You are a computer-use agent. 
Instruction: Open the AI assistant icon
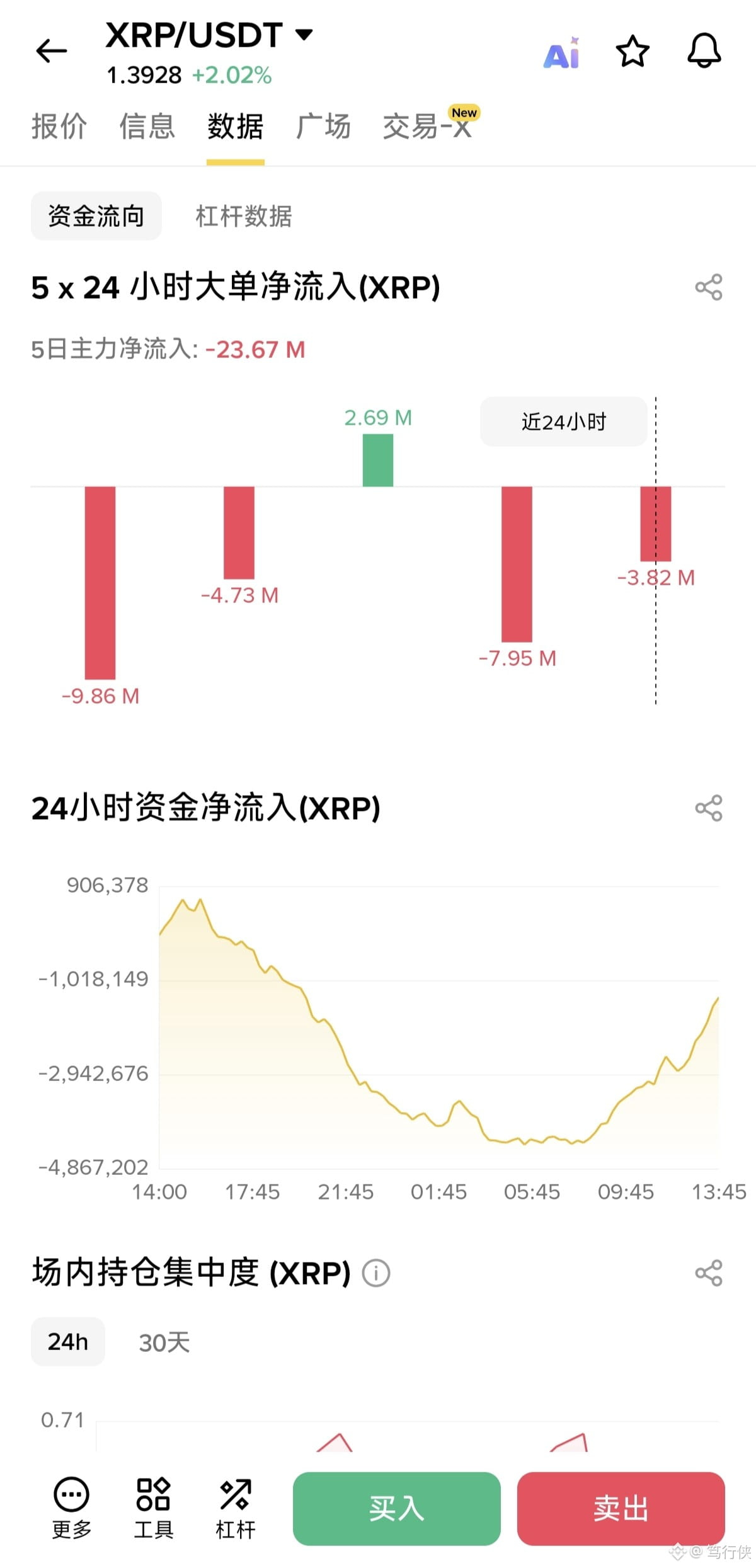561,52
